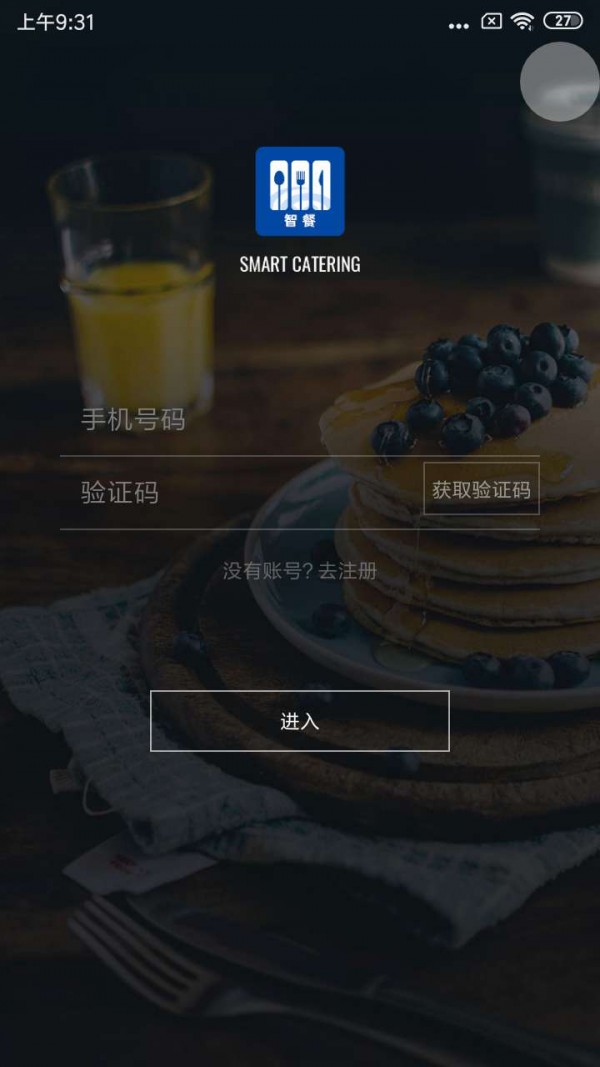The width and height of the screenshot is (600, 1067).
Task: Tap the floating circle button
Action: tap(560, 82)
